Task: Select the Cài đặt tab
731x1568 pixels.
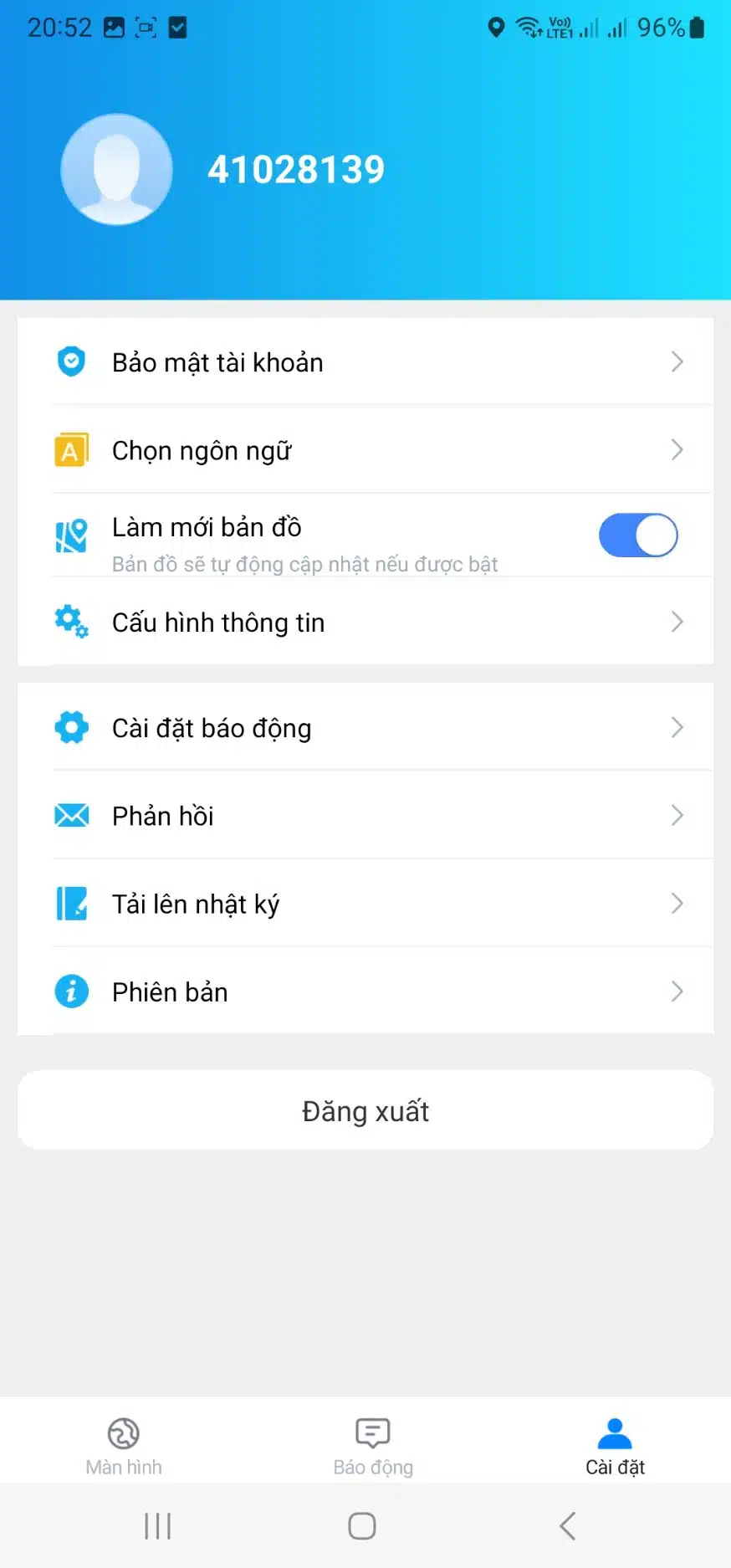Action: click(x=614, y=1443)
